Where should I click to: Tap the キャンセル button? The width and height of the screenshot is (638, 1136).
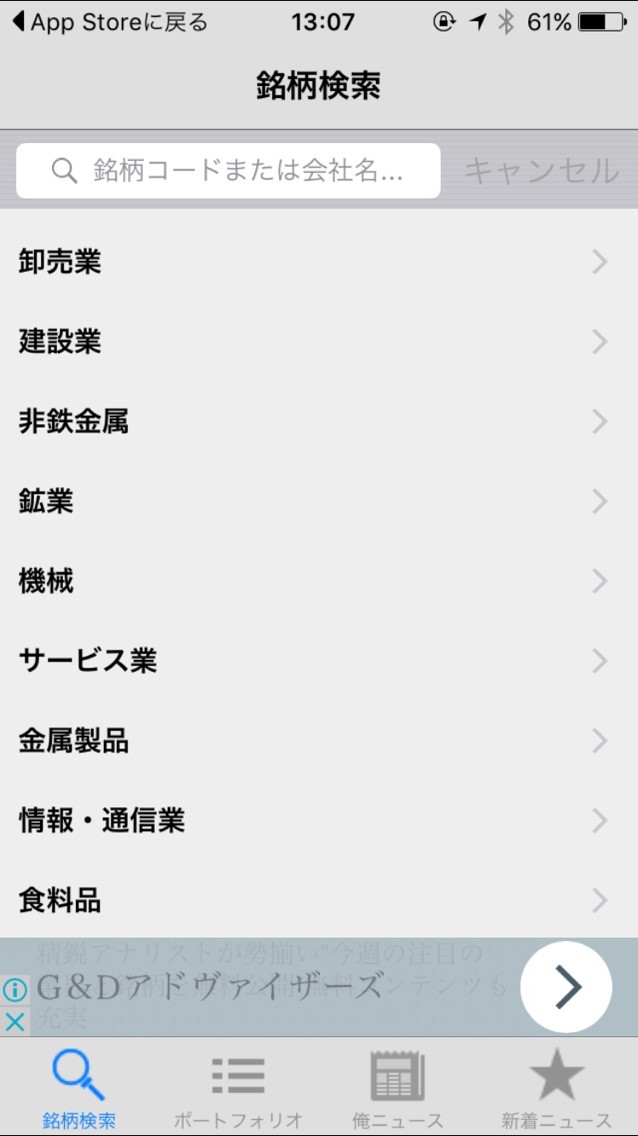[x=542, y=171]
